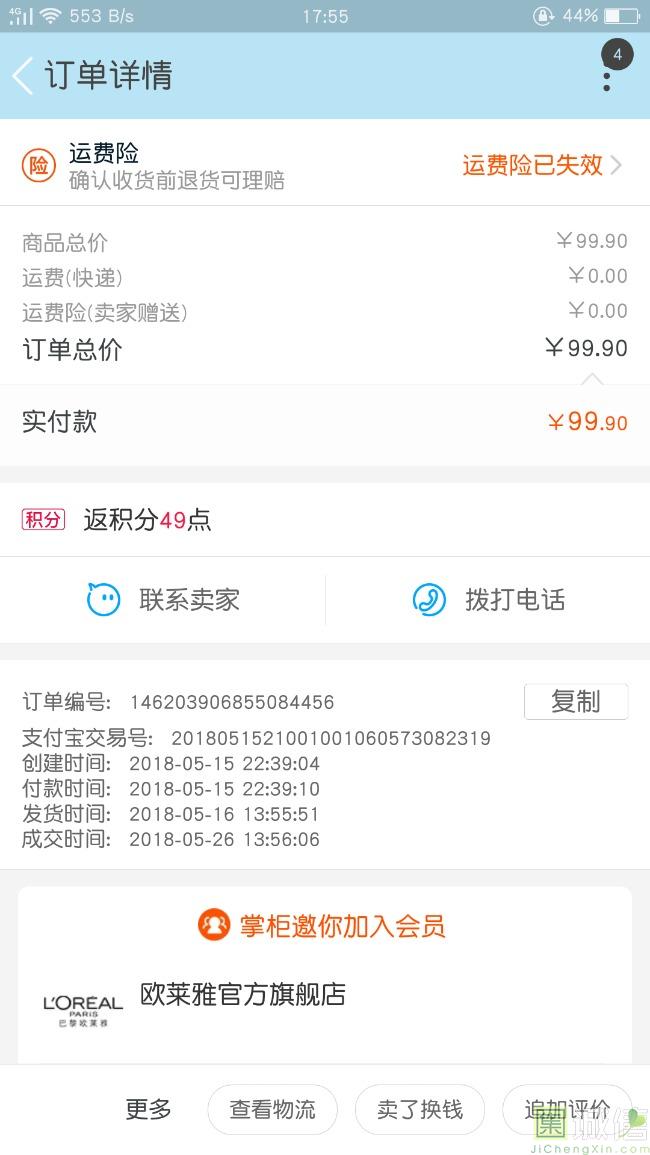Image resolution: width=650 pixels, height=1155 pixels.
Task: Go back from order details
Action: pyautogui.click(x=22, y=75)
